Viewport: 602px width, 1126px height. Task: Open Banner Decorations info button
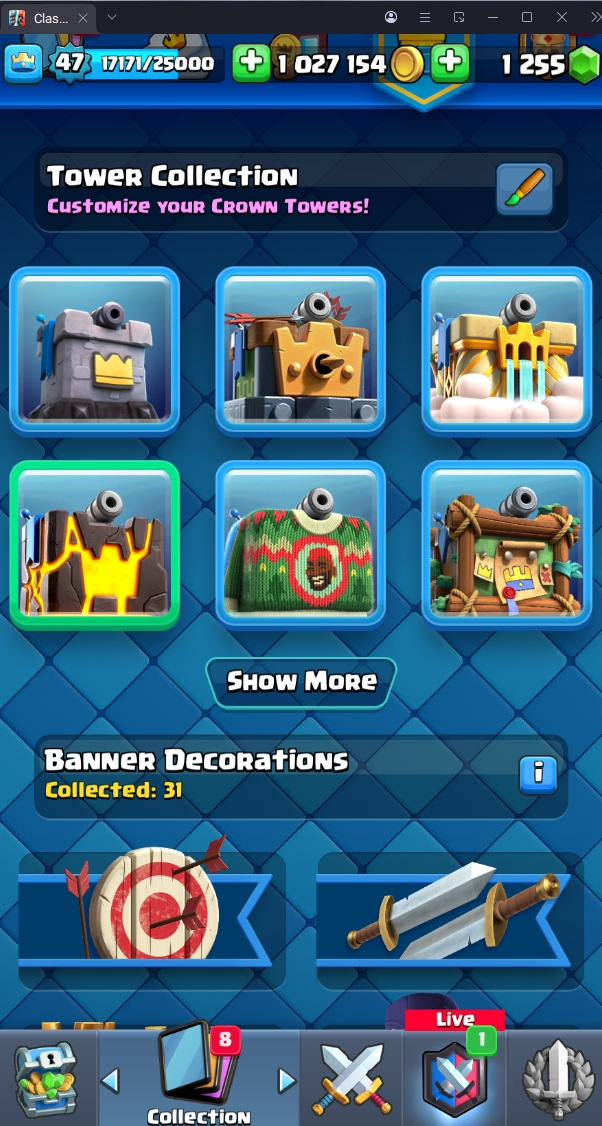click(x=538, y=773)
